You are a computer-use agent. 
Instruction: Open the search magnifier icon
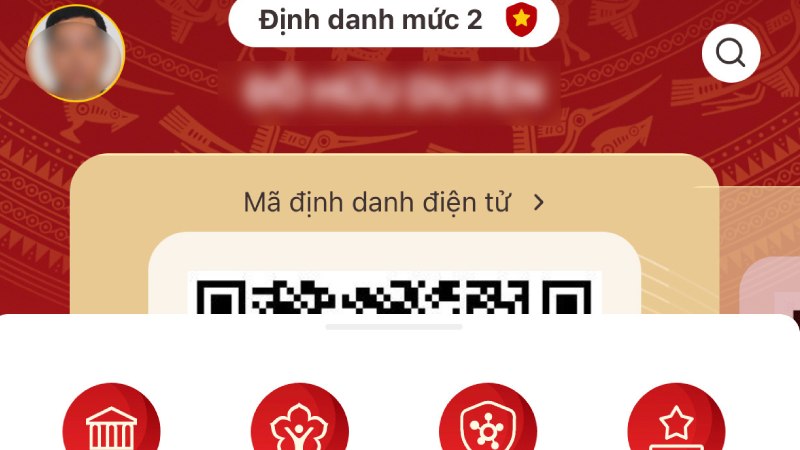click(731, 53)
